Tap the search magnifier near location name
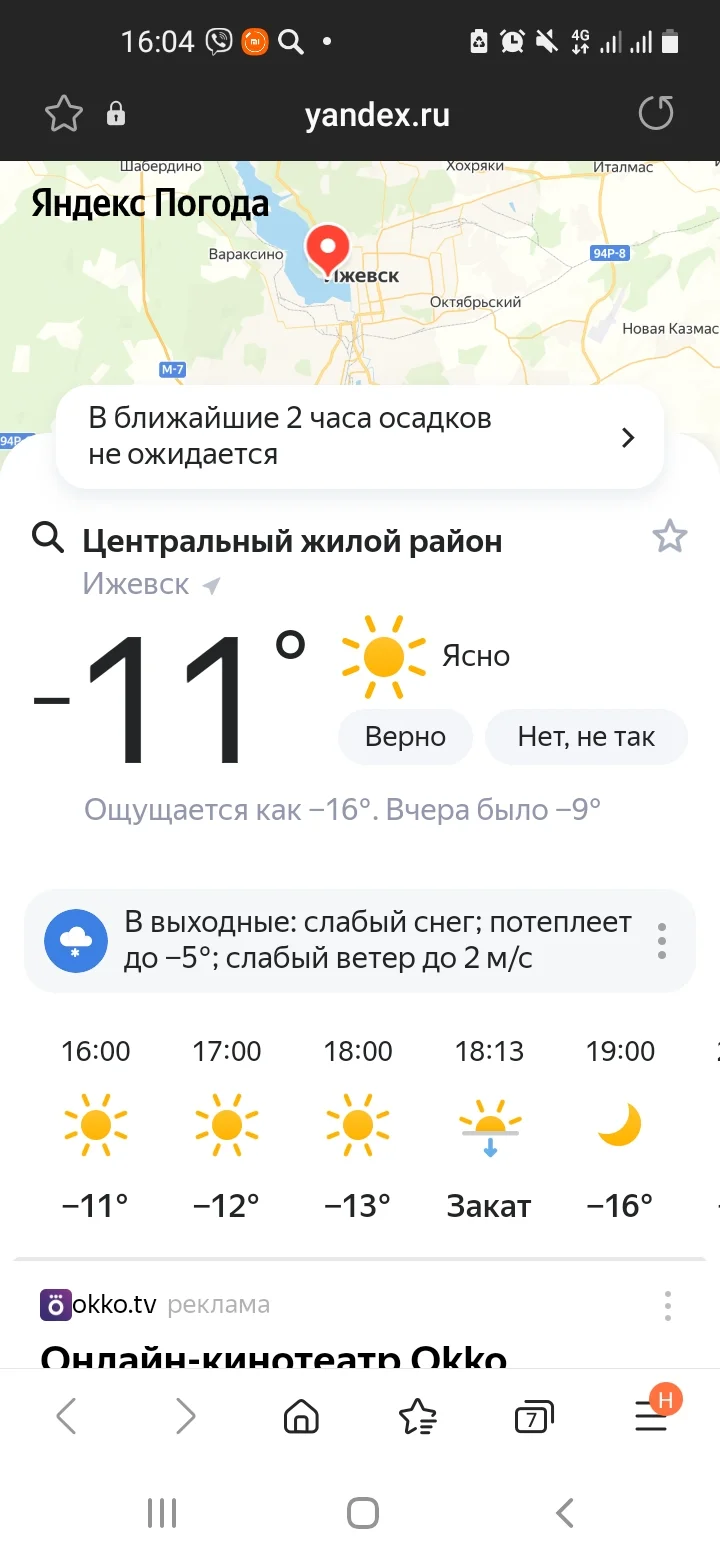720x1560 pixels. [x=47, y=538]
